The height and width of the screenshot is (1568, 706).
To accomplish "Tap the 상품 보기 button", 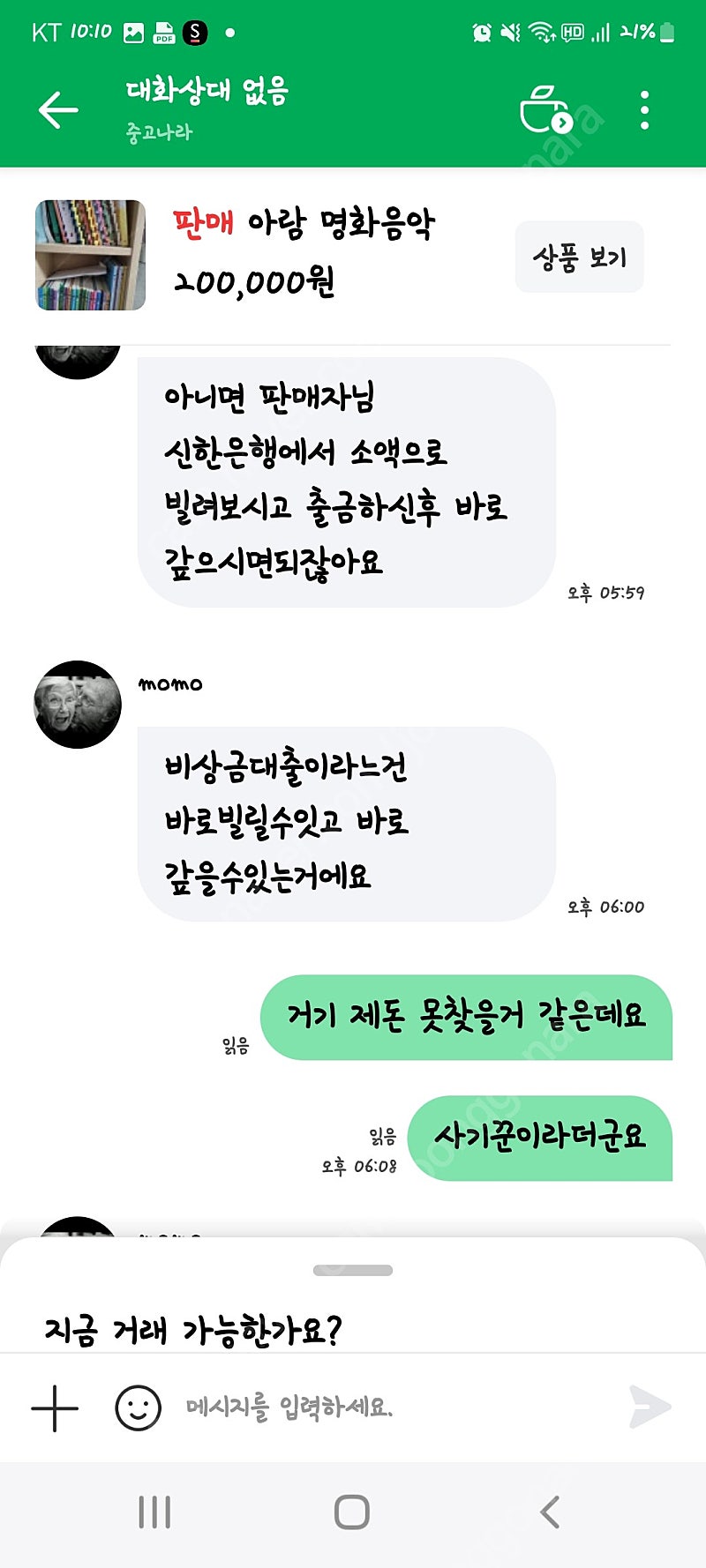I will (579, 257).
